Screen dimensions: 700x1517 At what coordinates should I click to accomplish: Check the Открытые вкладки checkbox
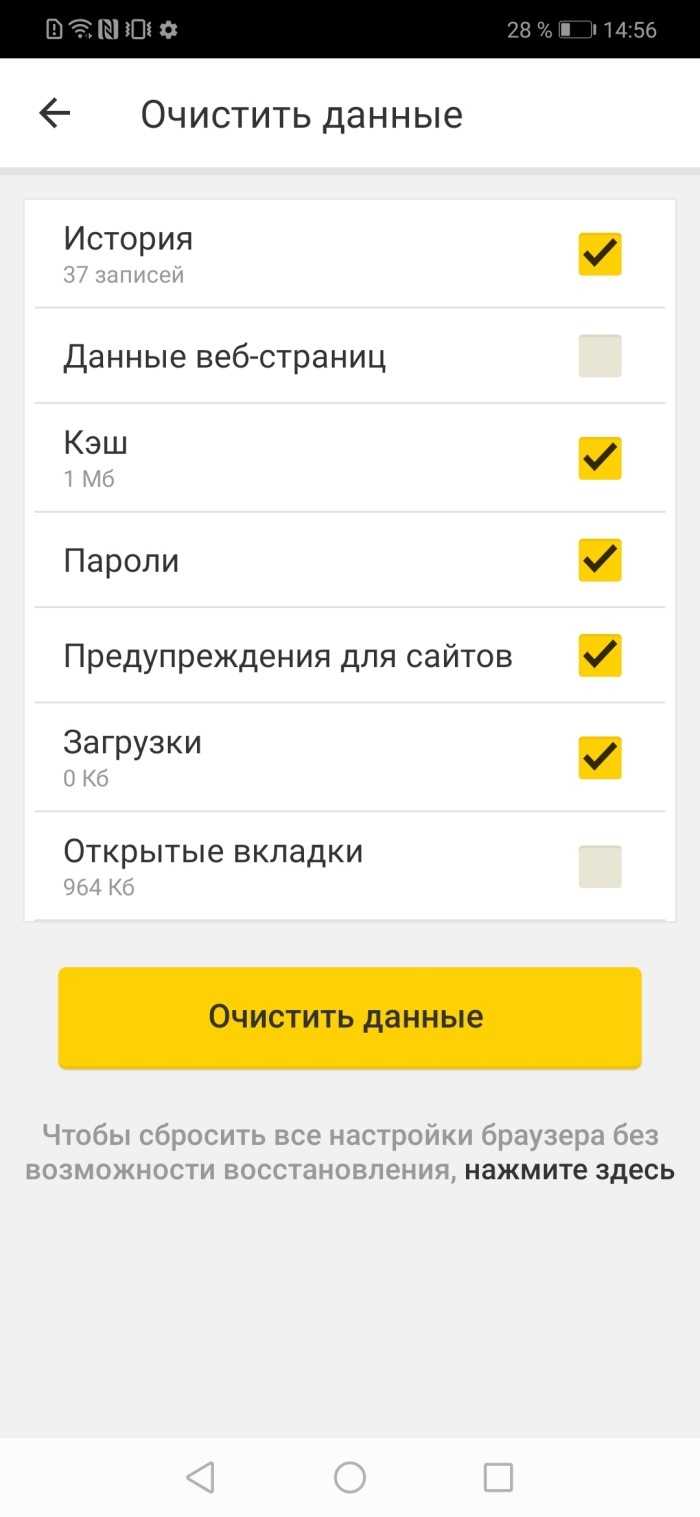(x=600, y=866)
